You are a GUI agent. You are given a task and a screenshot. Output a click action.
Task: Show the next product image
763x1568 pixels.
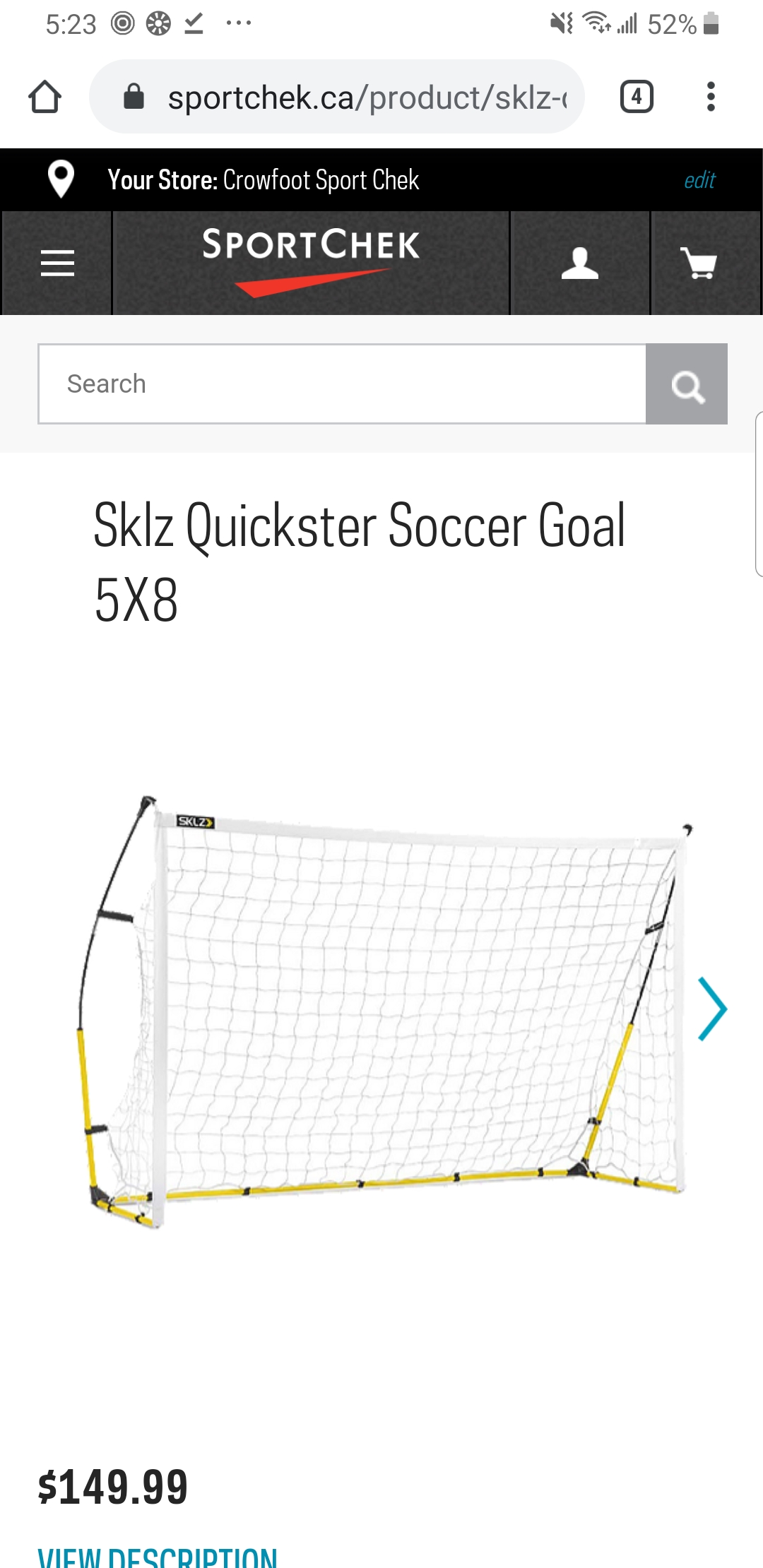[x=712, y=1009]
